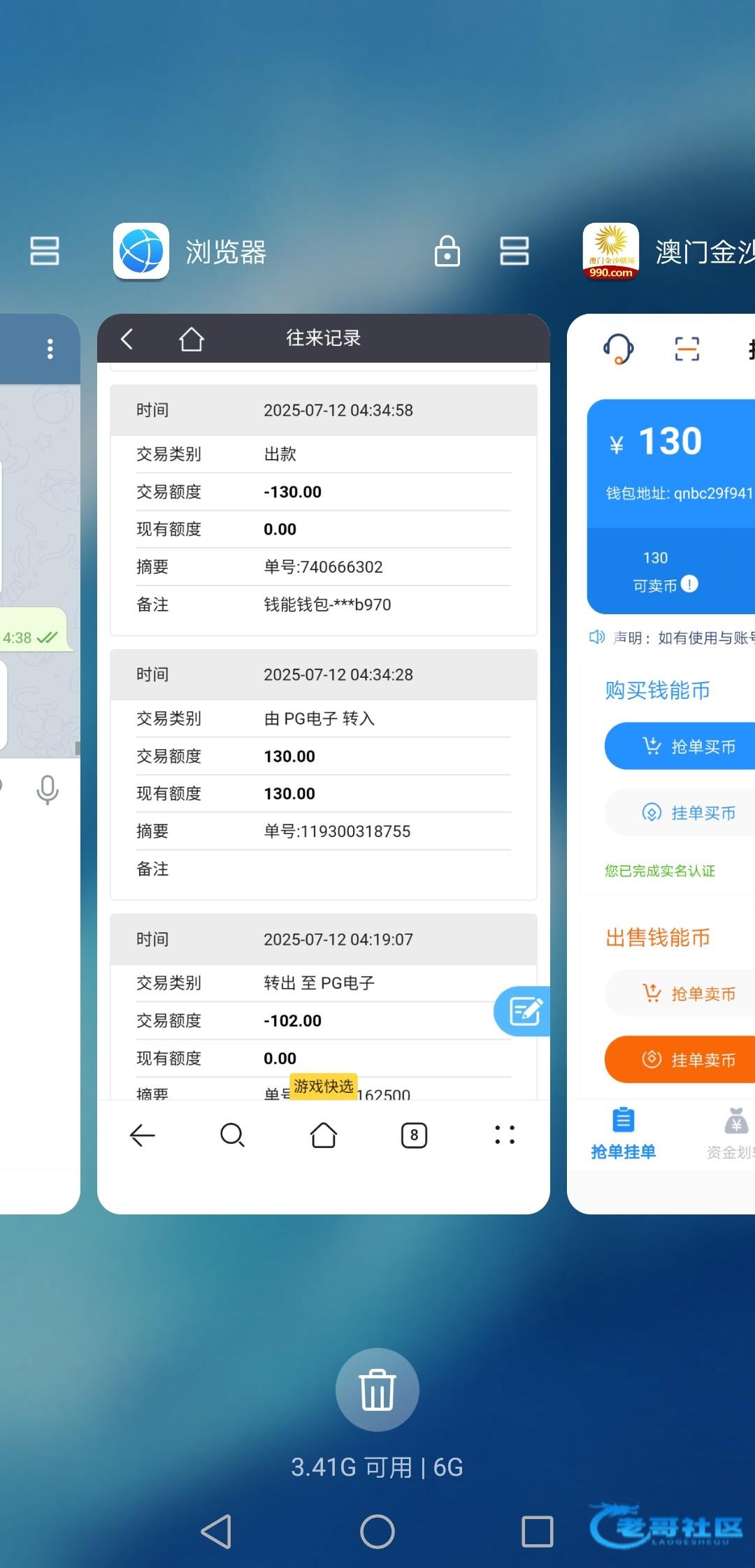Open split-screen for the left app card
The width and height of the screenshot is (755, 1568).
pos(44,252)
